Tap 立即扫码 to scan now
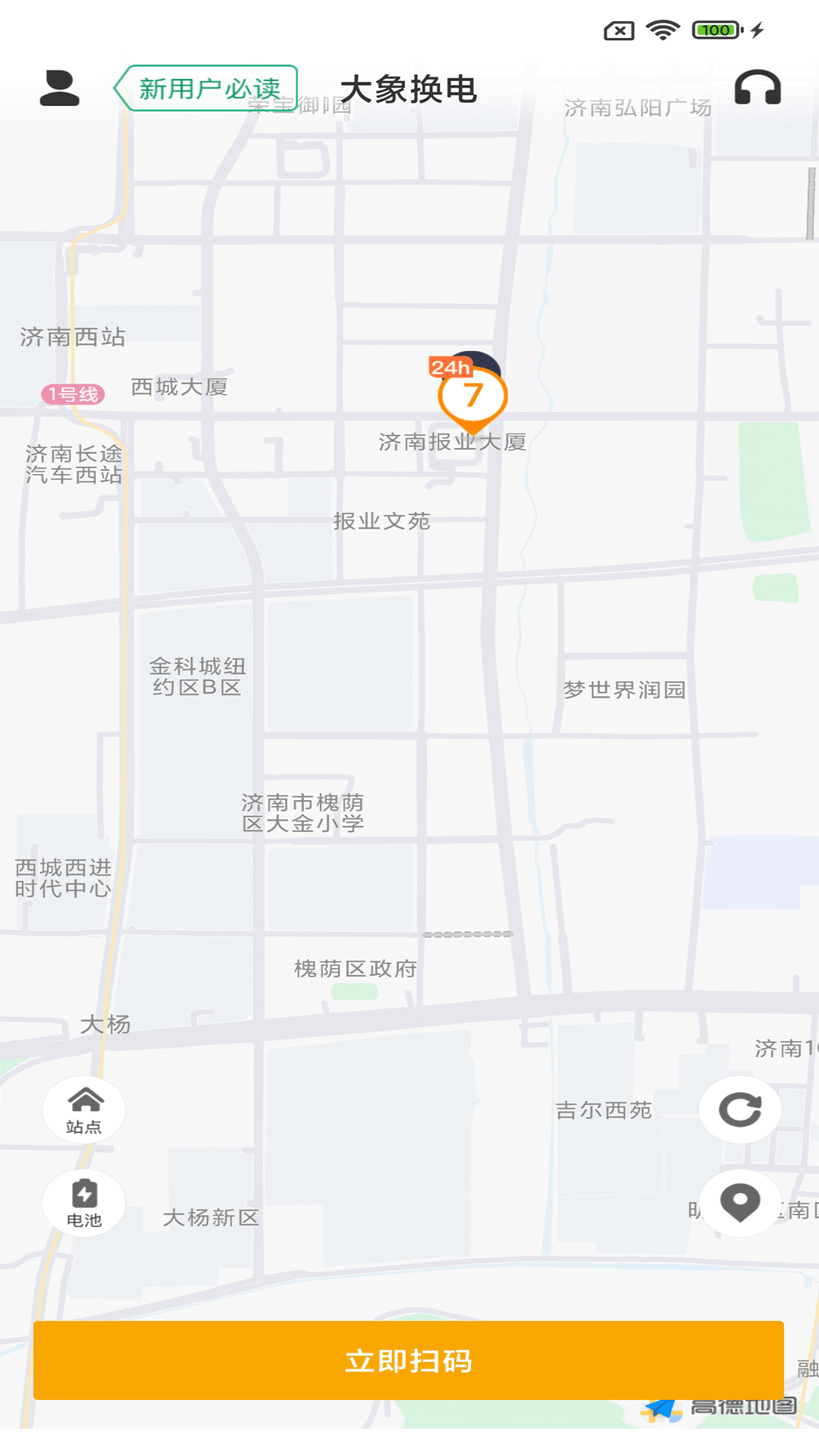819x1456 pixels. [x=409, y=1360]
